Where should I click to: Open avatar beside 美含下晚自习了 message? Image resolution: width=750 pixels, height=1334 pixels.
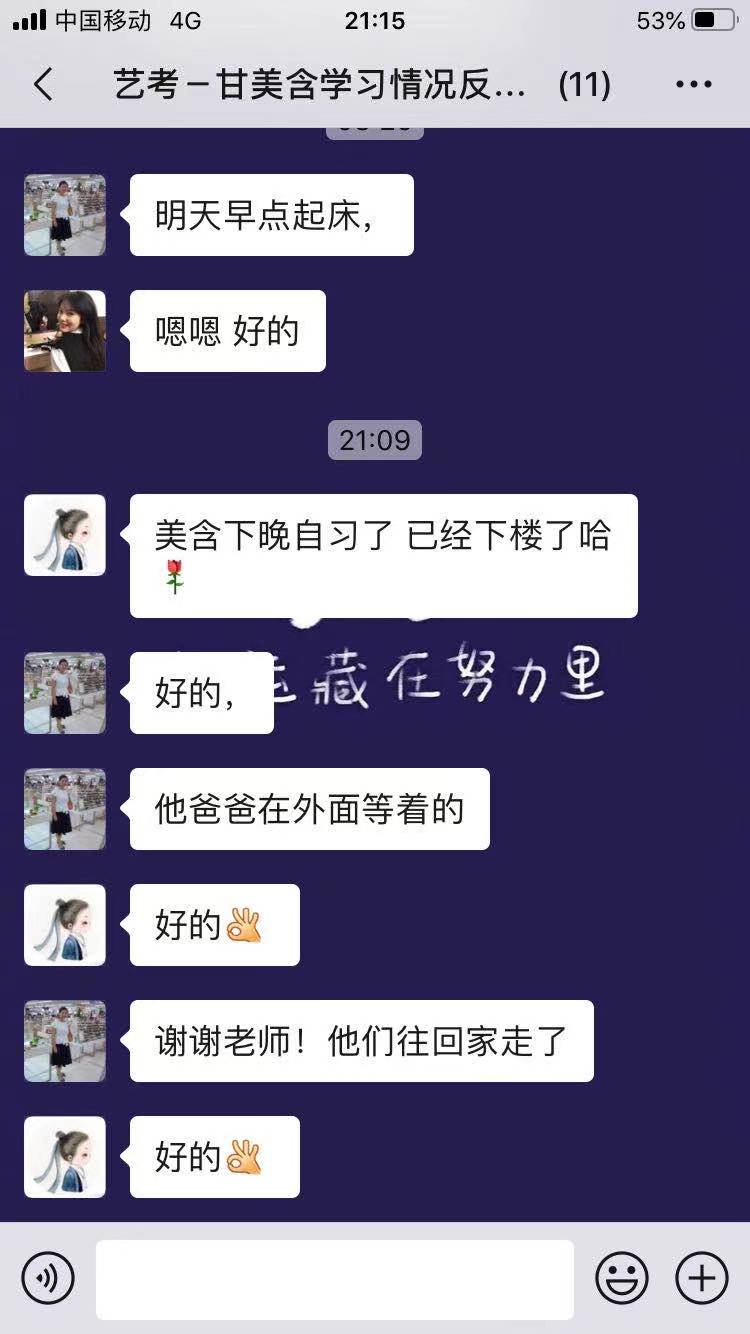[x=65, y=535]
